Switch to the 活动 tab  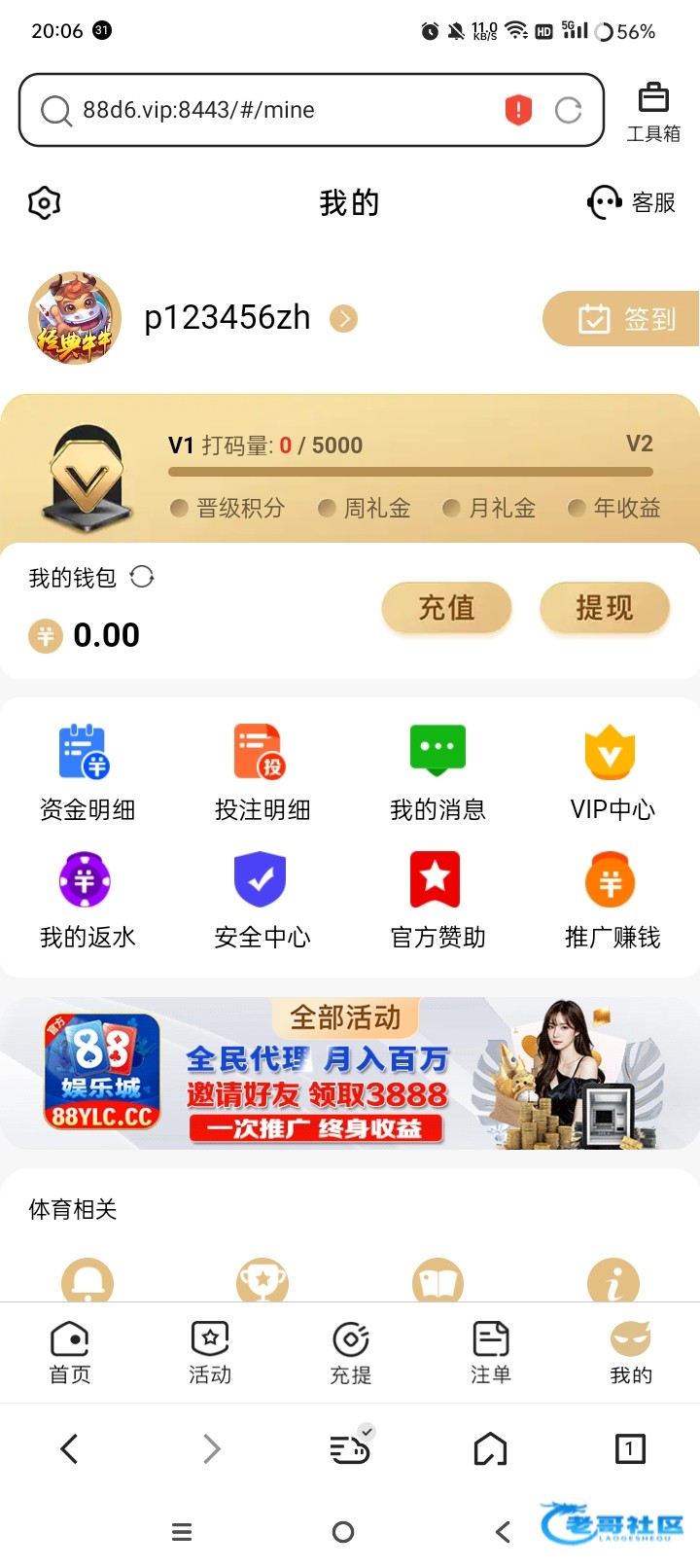(x=210, y=1353)
